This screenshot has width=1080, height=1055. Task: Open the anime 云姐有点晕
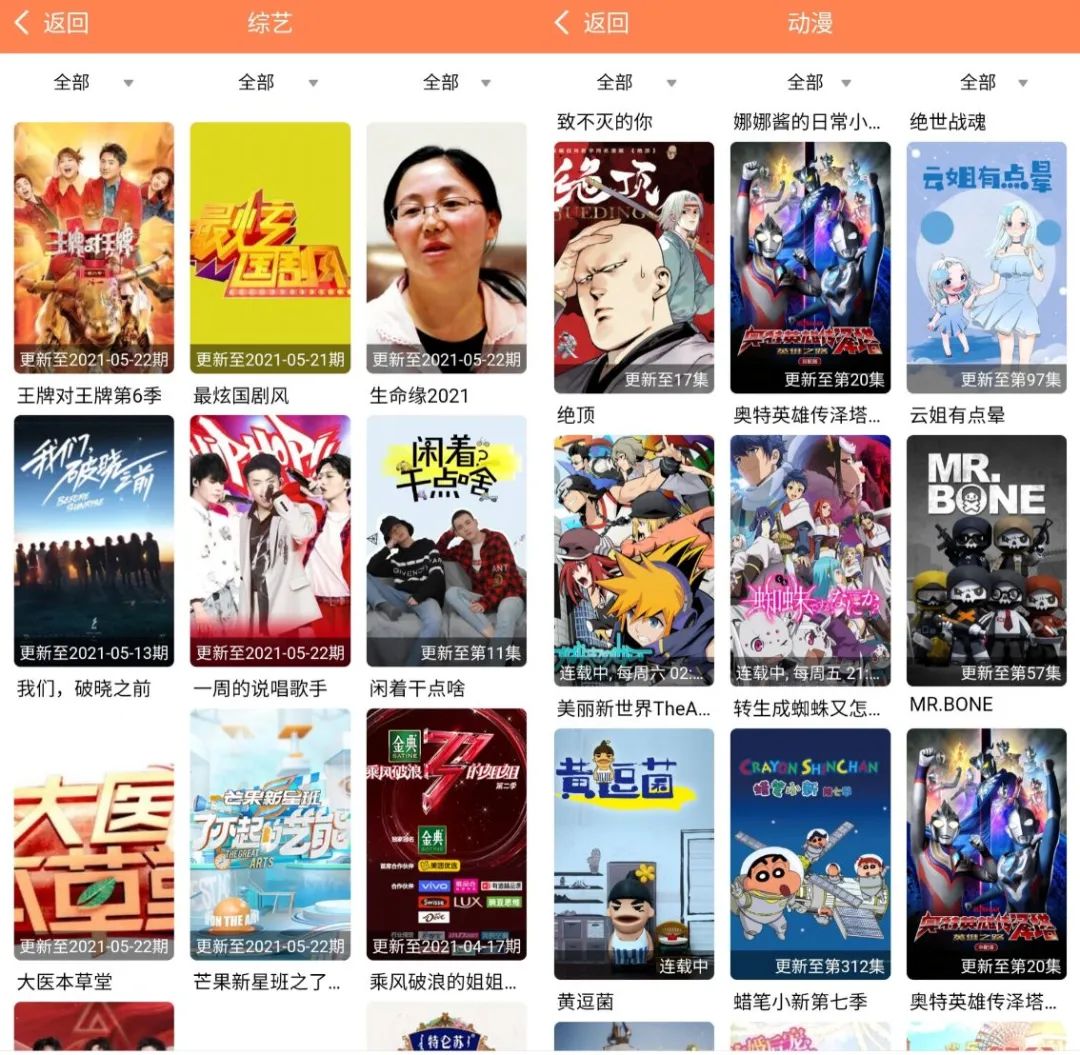pos(986,267)
